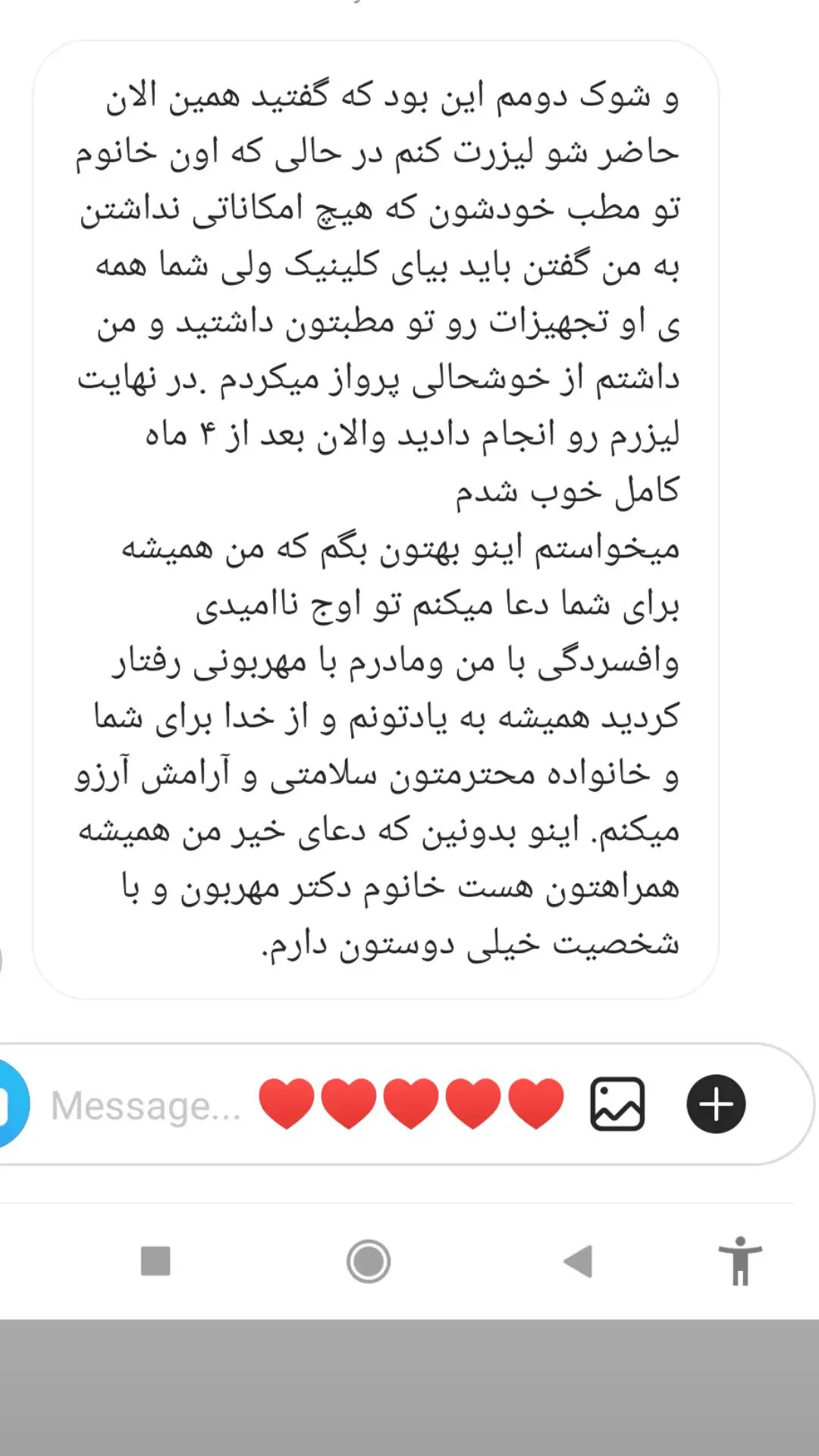
Task: Open the accessibility shortcut button
Action: pyautogui.click(x=740, y=1261)
